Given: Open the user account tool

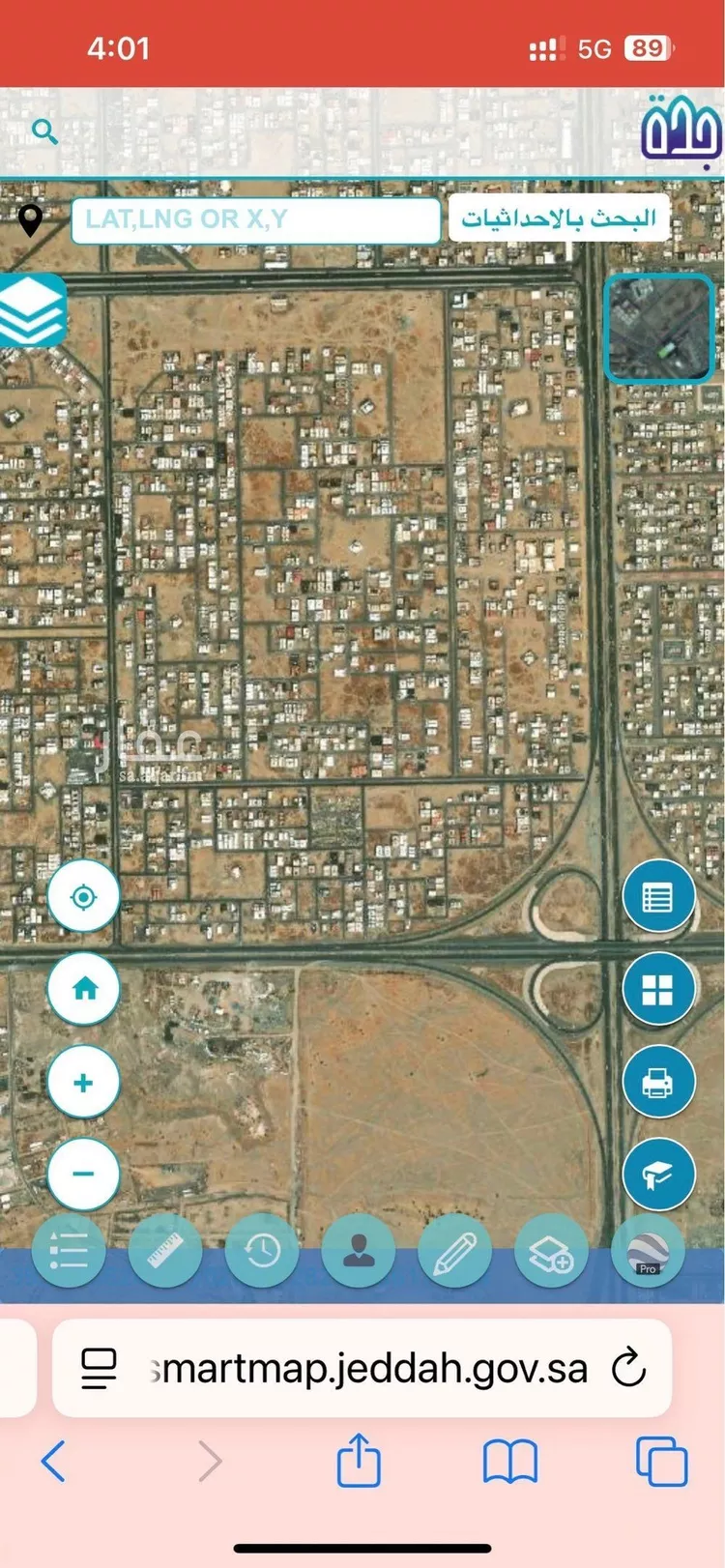Looking at the screenshot, I should [x=359, y=1250].
